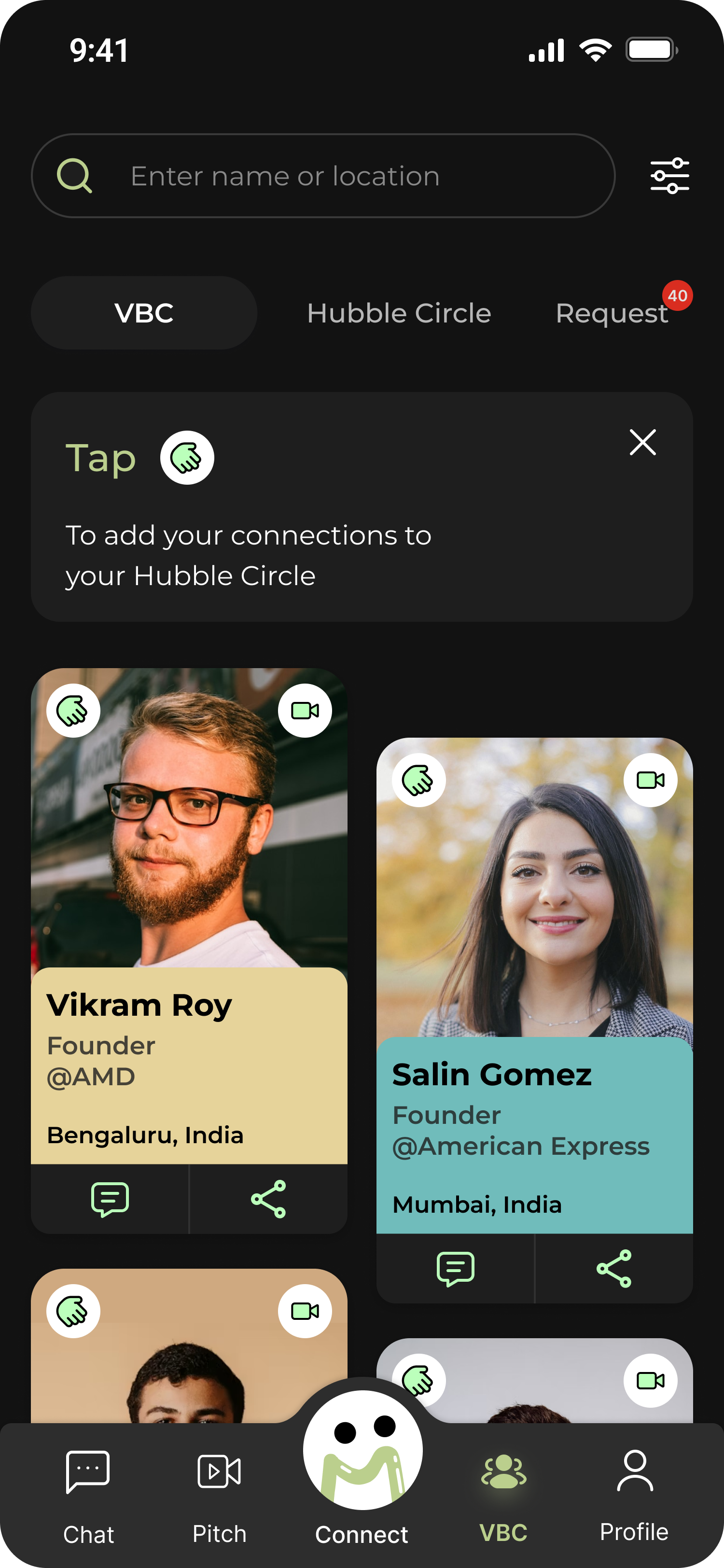Go to the Chat tab

(x=88, y=1491)
